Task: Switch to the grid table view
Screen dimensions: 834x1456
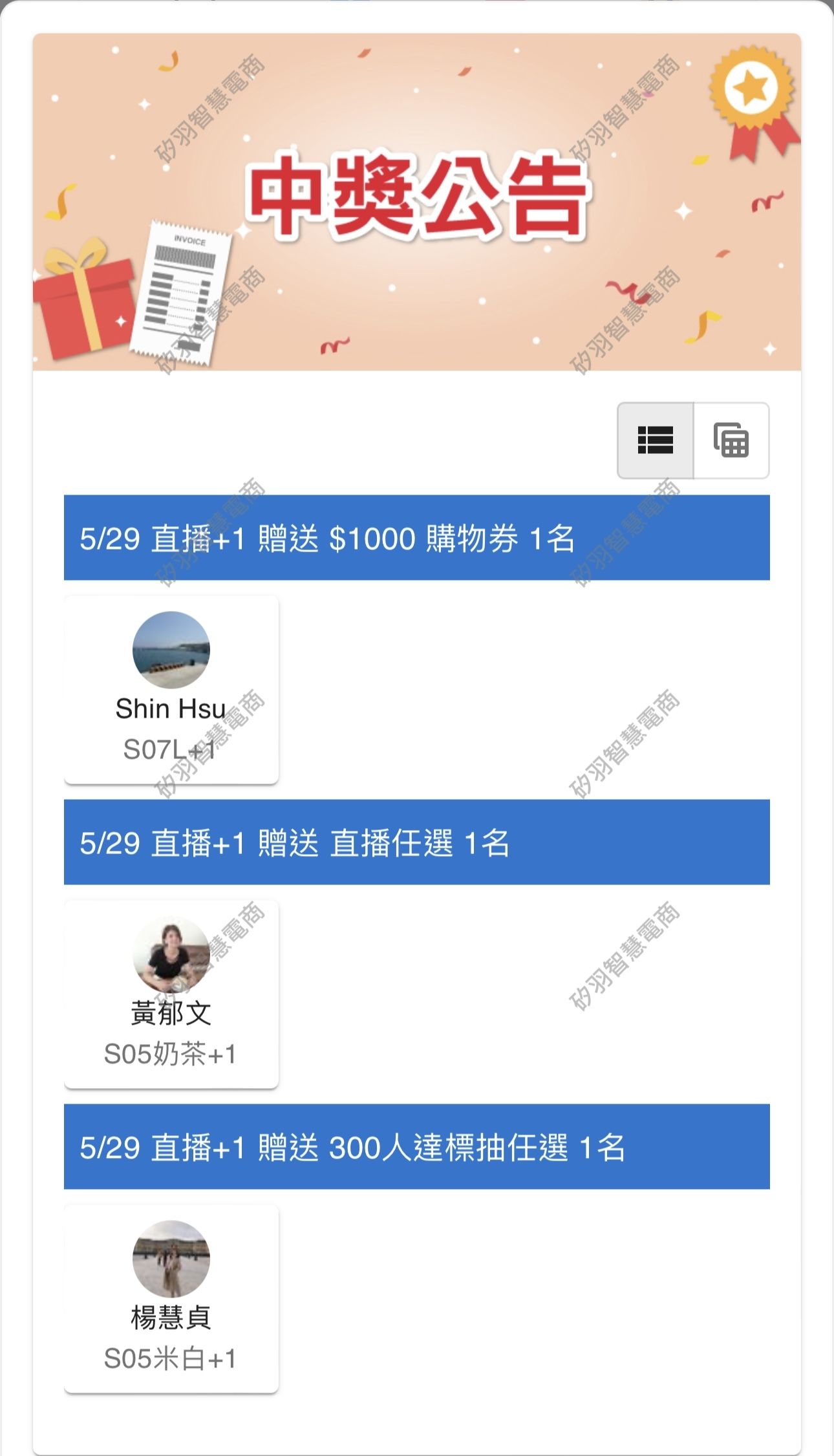Action: pos(731,440)
